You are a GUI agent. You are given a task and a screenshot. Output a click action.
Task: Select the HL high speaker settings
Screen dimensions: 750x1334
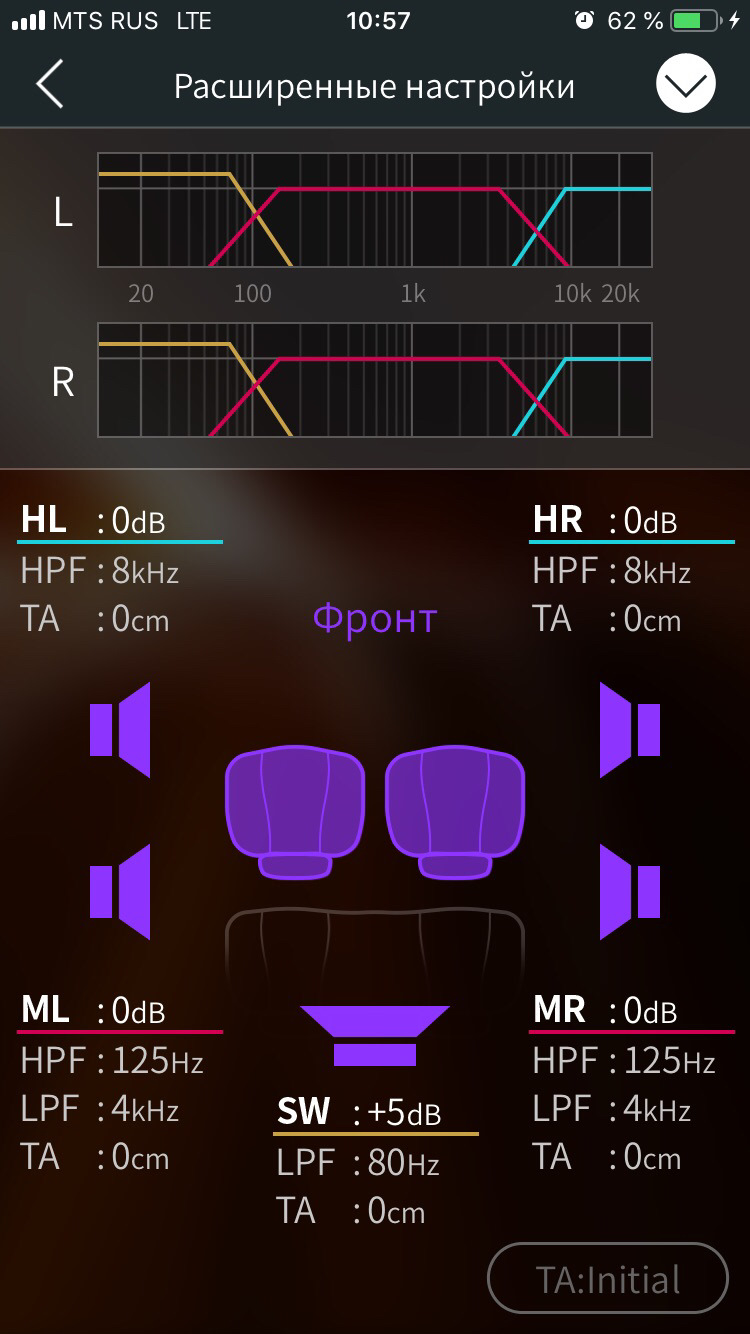(118, 521)
